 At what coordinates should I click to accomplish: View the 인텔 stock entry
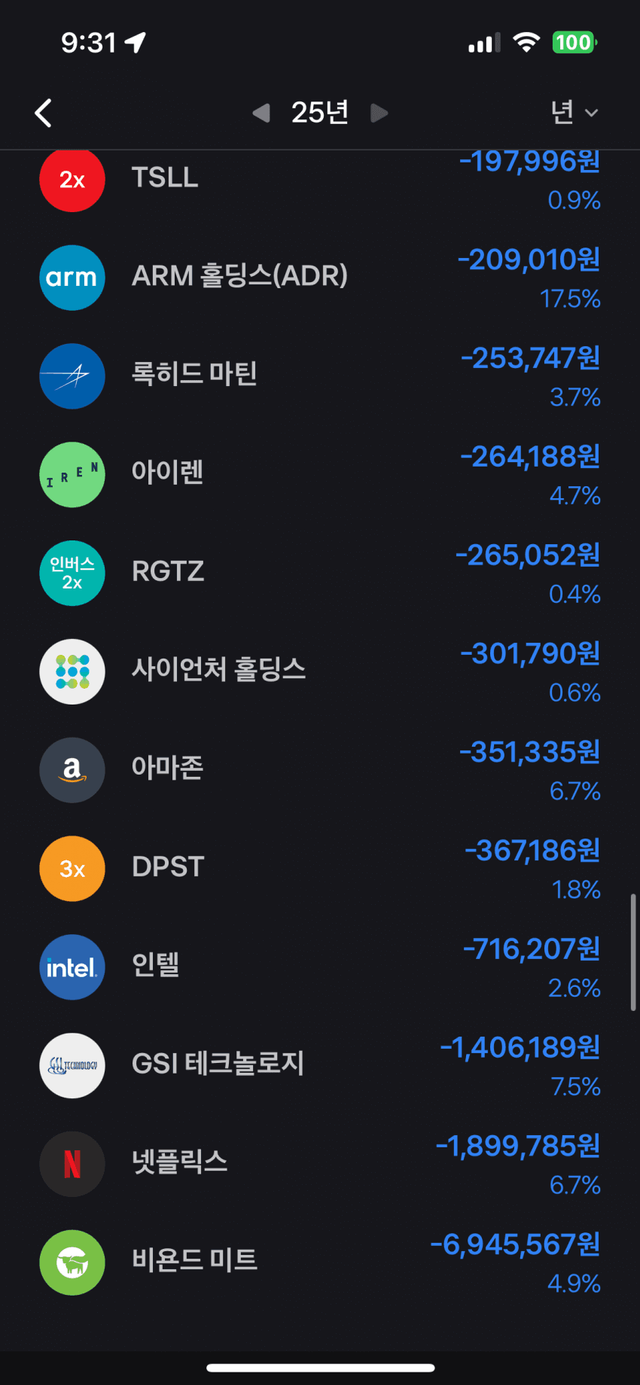[x=320, y=967]
